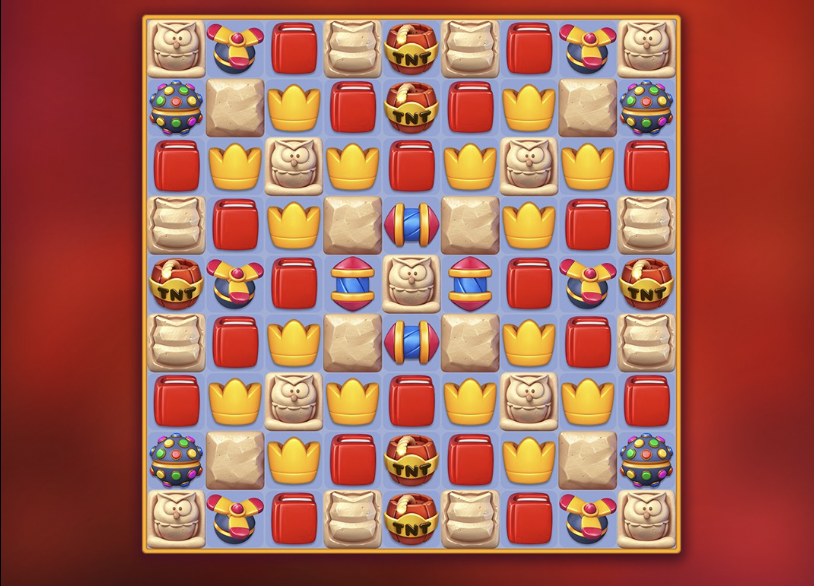This screenshot has width=814, height=586.
Task: Fire the horizontal rocket directly below the central owl
Action: click(412, 343)
